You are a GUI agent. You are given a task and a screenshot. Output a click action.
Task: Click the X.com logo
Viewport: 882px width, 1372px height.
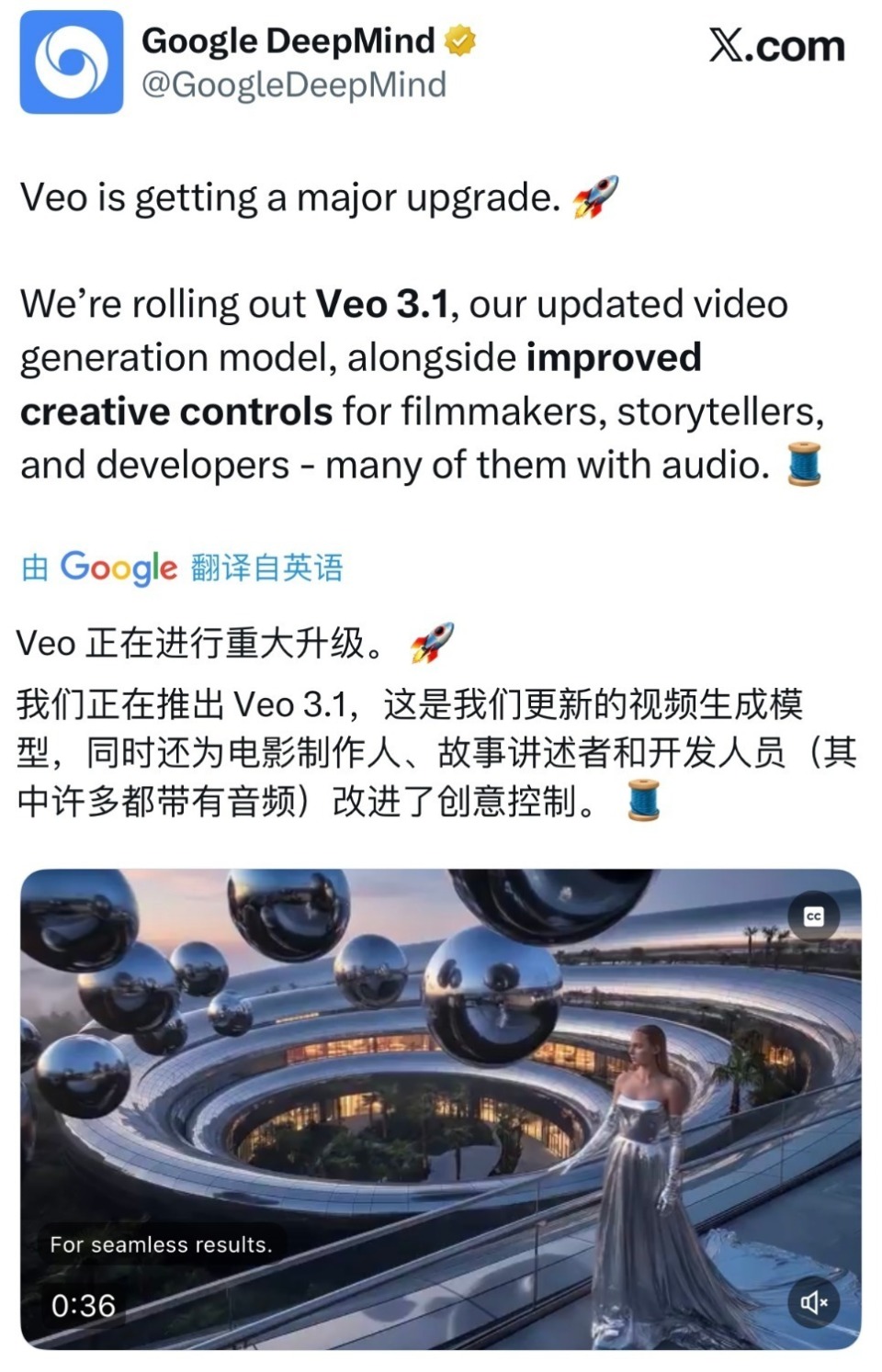point(776,44)
